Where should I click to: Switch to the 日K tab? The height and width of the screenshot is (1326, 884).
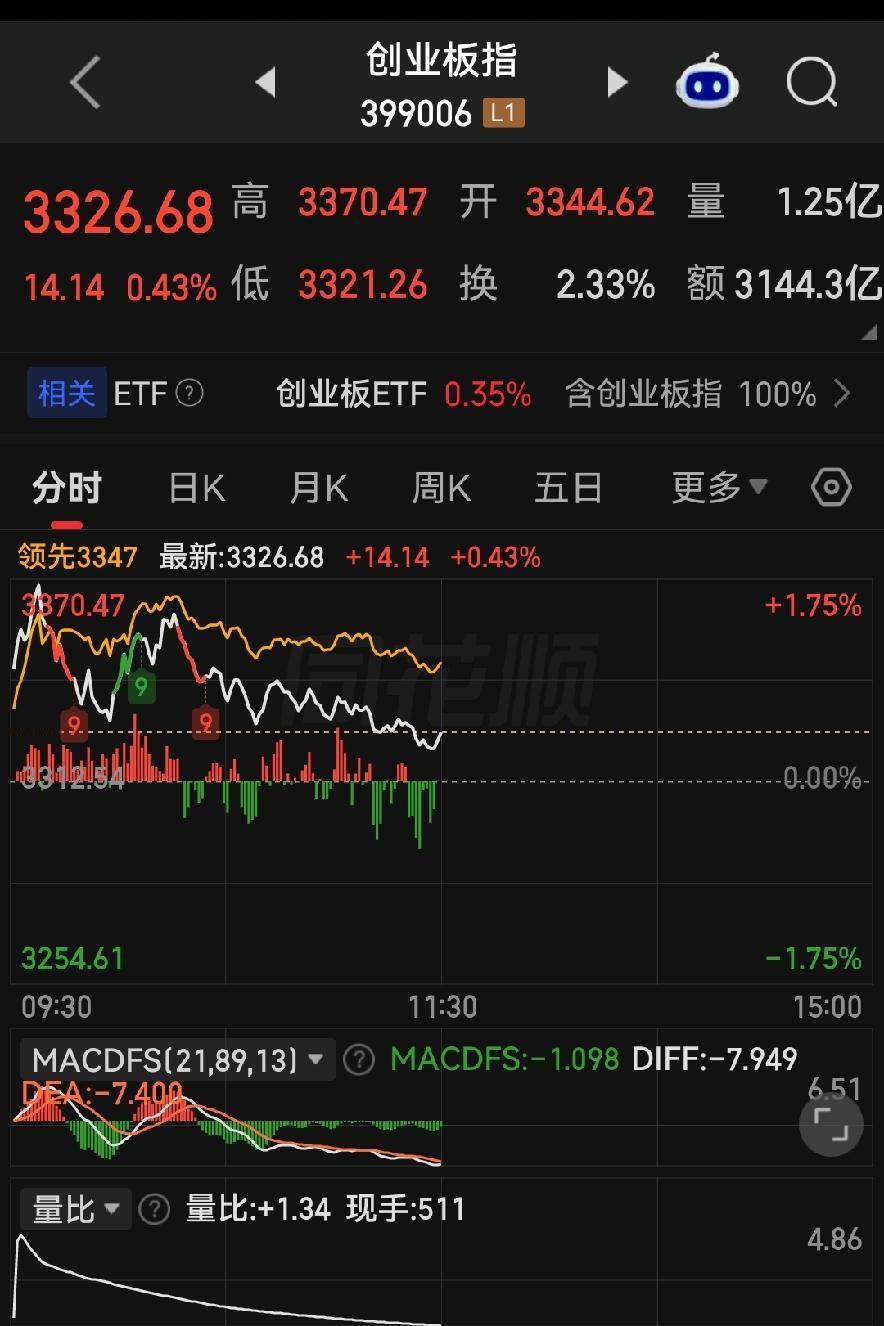tap(197, 489)
